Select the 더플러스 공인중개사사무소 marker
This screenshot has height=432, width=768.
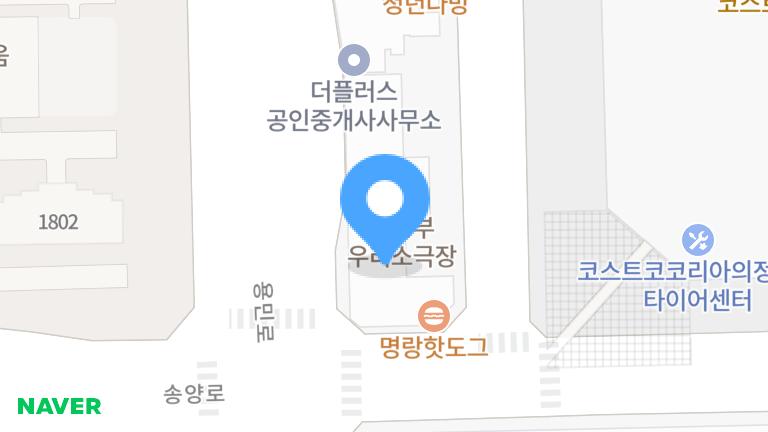[x=354, y=59]
